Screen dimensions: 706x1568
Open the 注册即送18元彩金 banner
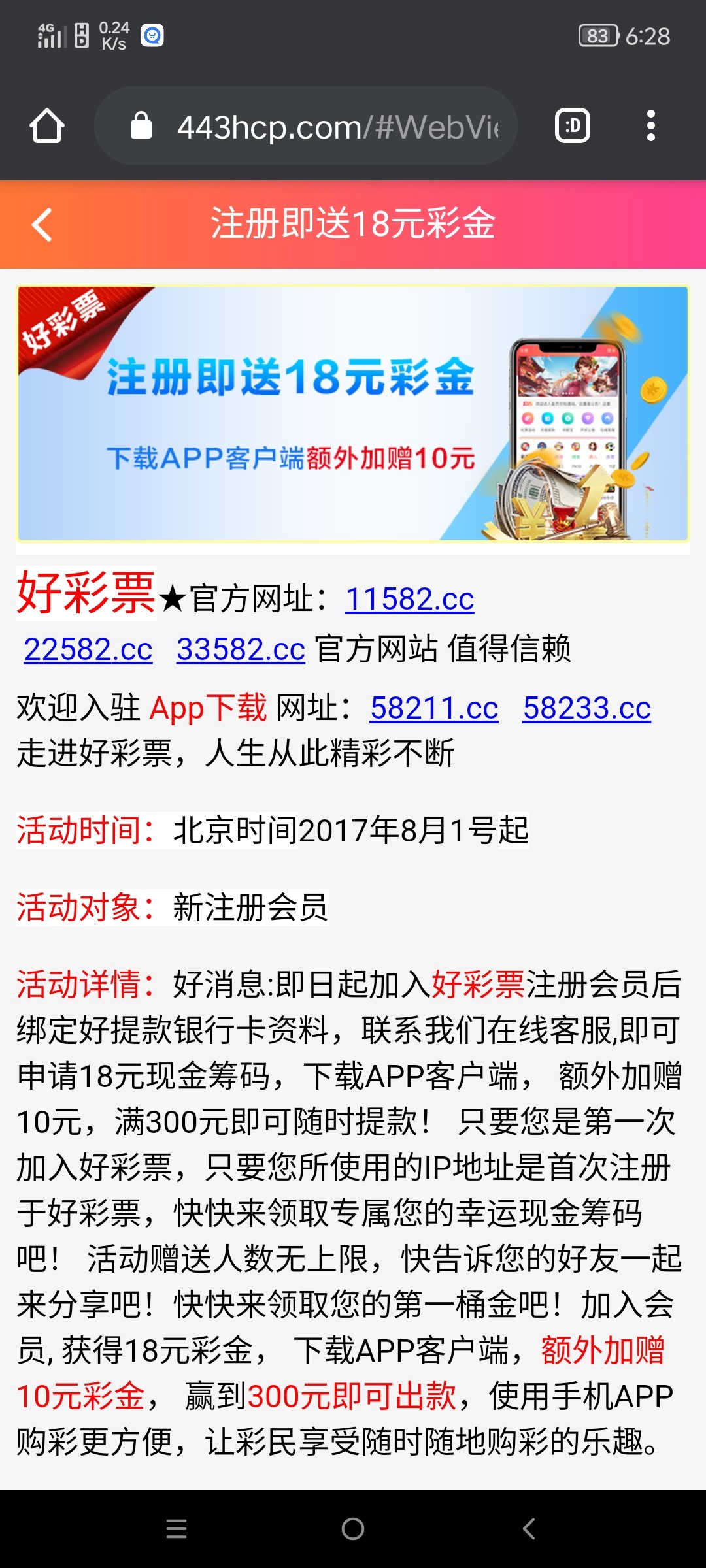point(353,414)
